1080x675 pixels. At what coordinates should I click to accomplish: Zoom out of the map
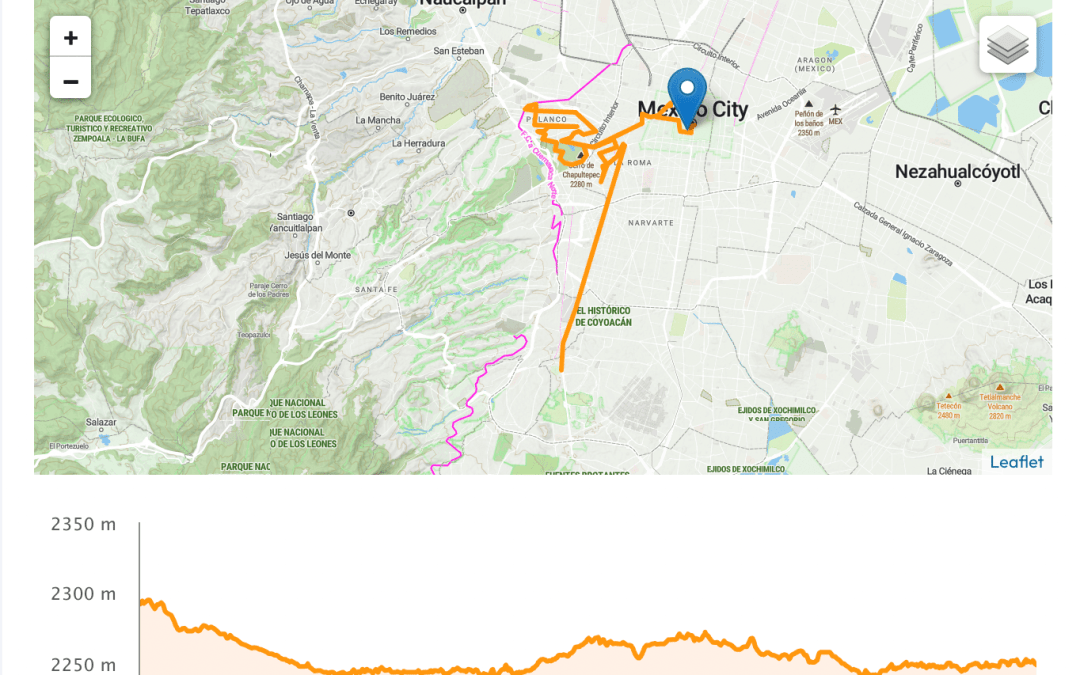pos(70,80)
